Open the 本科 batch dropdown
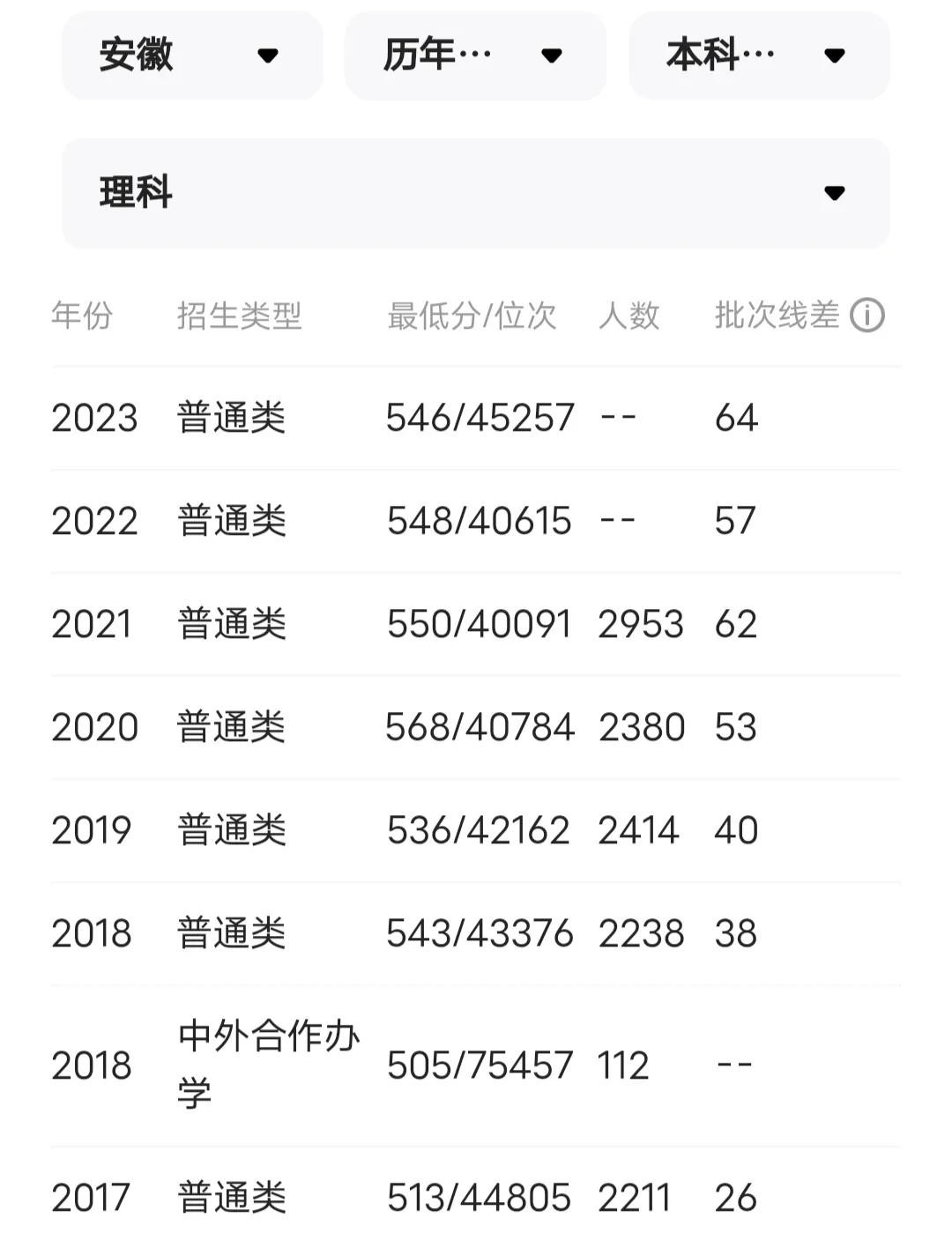The height and width of the screenshot is (1255, 952). (758, 56)
